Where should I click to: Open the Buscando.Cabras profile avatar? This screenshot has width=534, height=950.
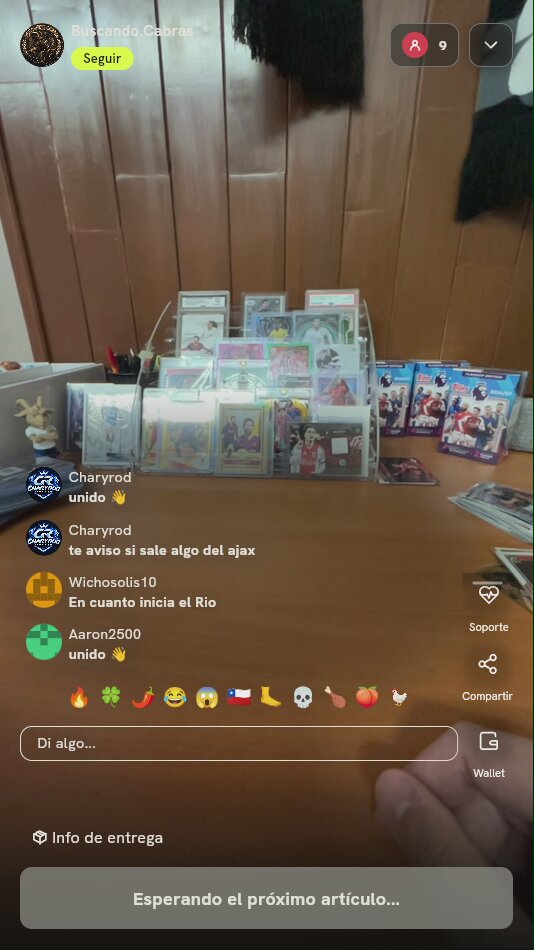point(42,45)
